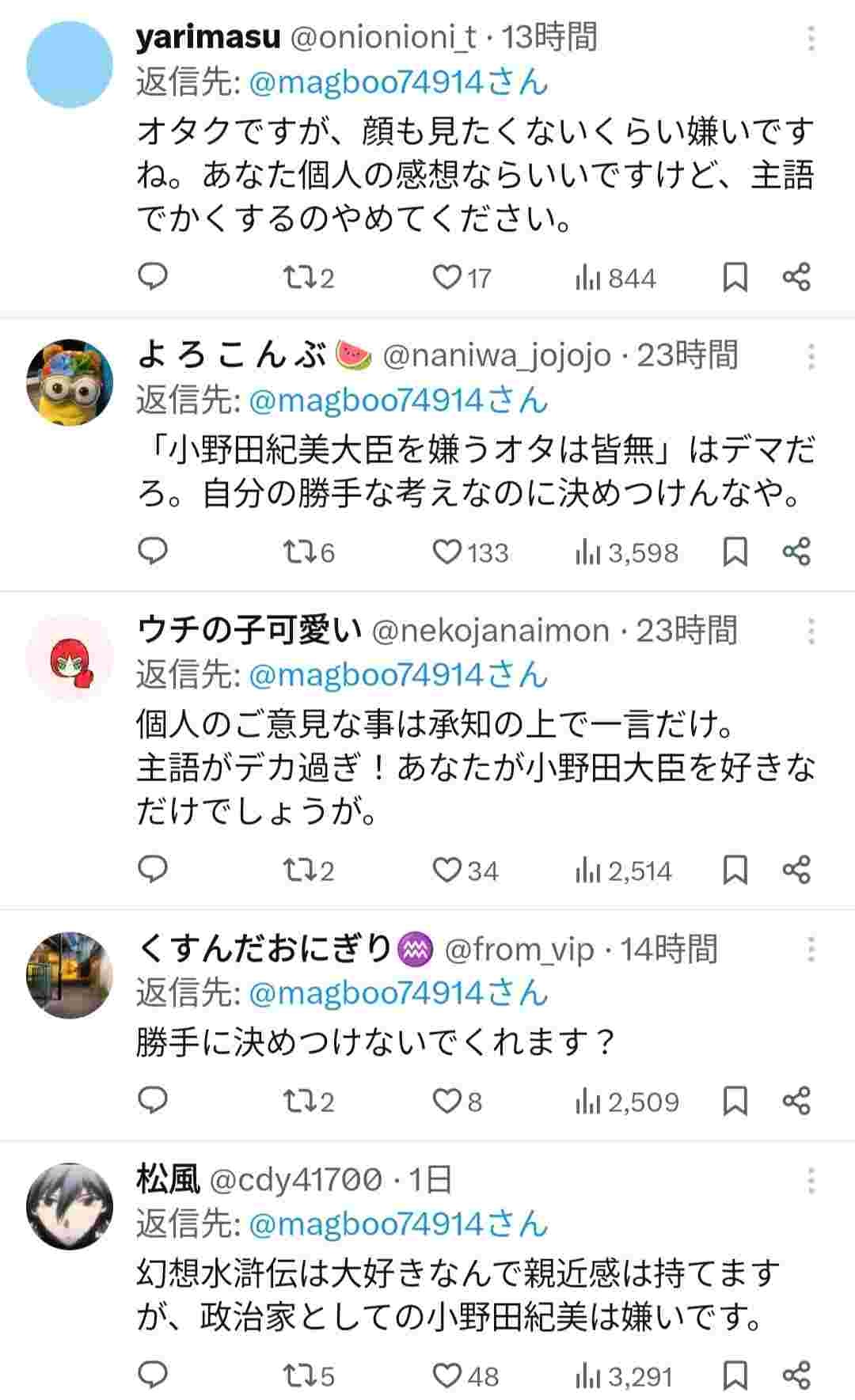
Task: Like the reply from @naniwa_jojojo
Action: (447, 552)
